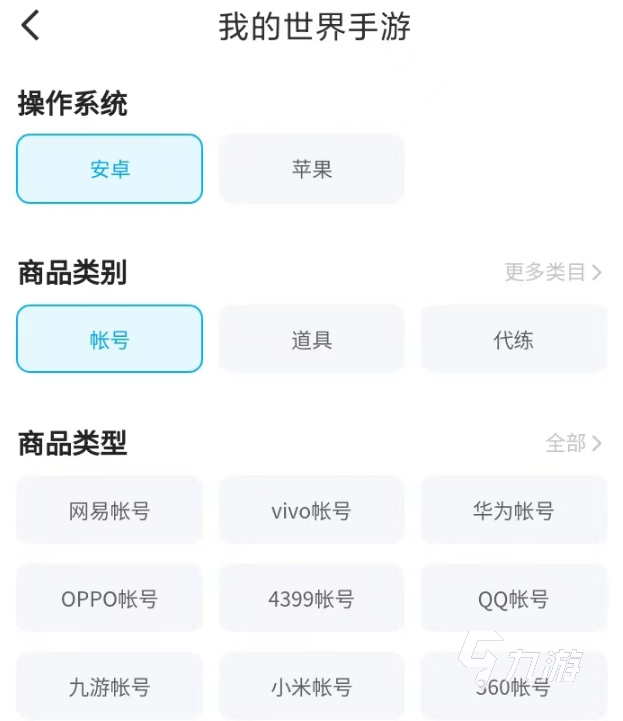623x721 pixels.
Task: Open 更多类目 for more categories
Action: pos(553,272)
